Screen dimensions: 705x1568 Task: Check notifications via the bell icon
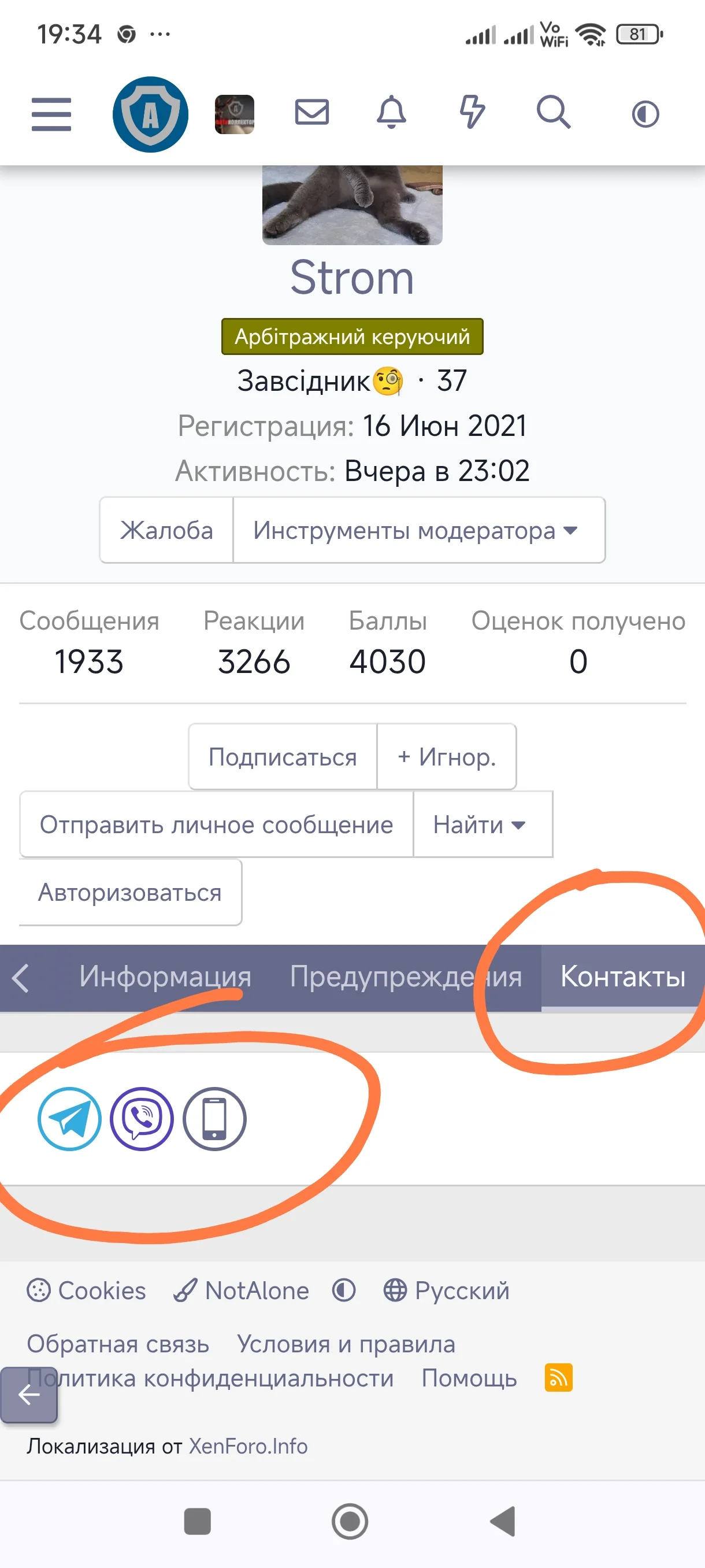[392, 113]
